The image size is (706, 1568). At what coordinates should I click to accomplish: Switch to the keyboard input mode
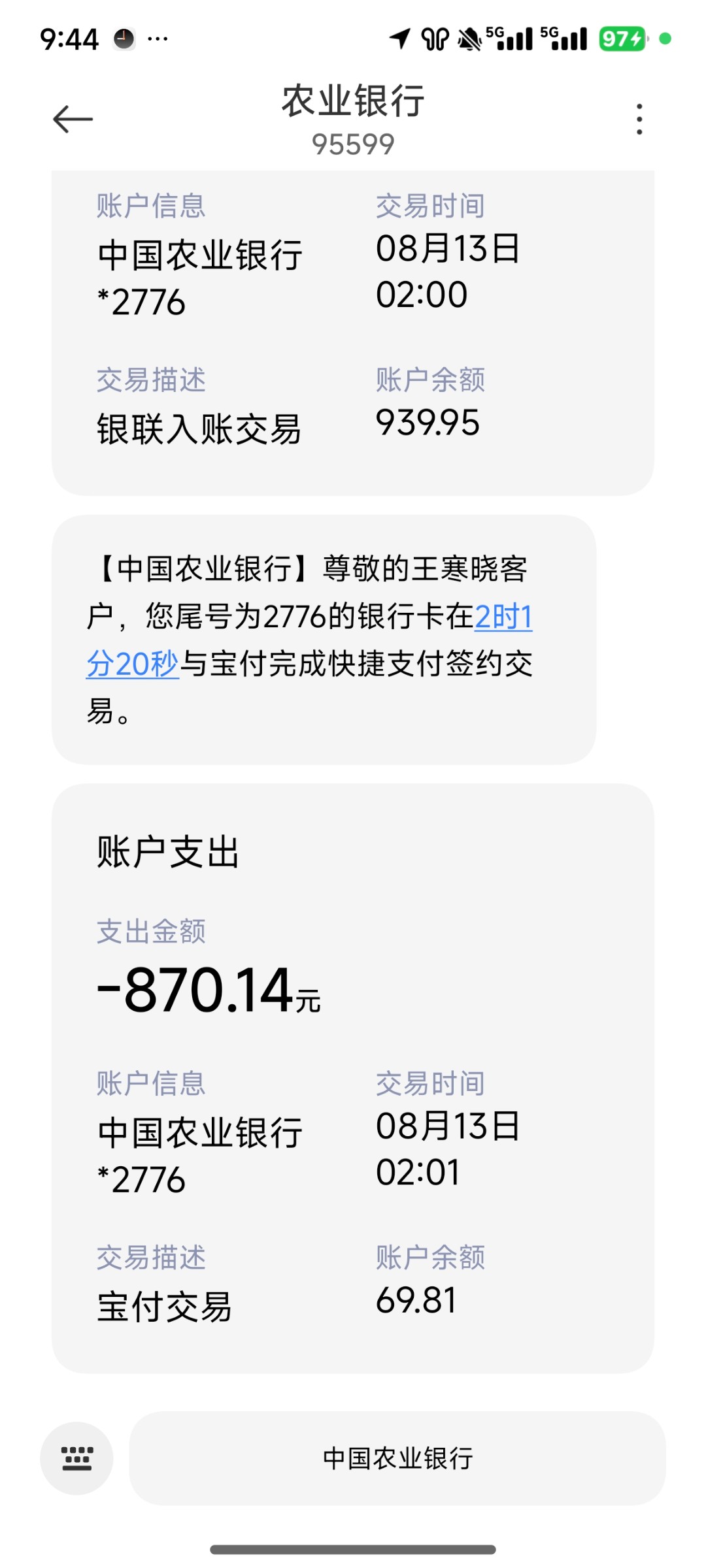click(x=76, y=1458)
